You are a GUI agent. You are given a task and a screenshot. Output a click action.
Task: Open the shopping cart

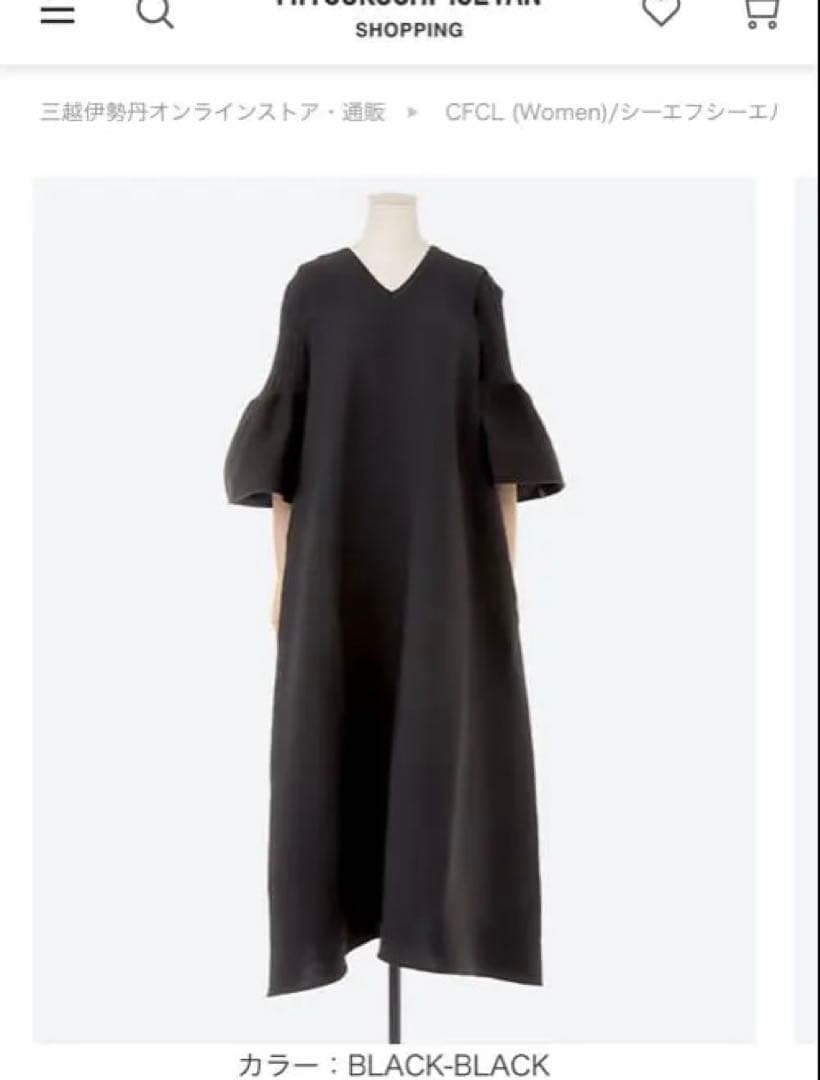coord(762,12)
